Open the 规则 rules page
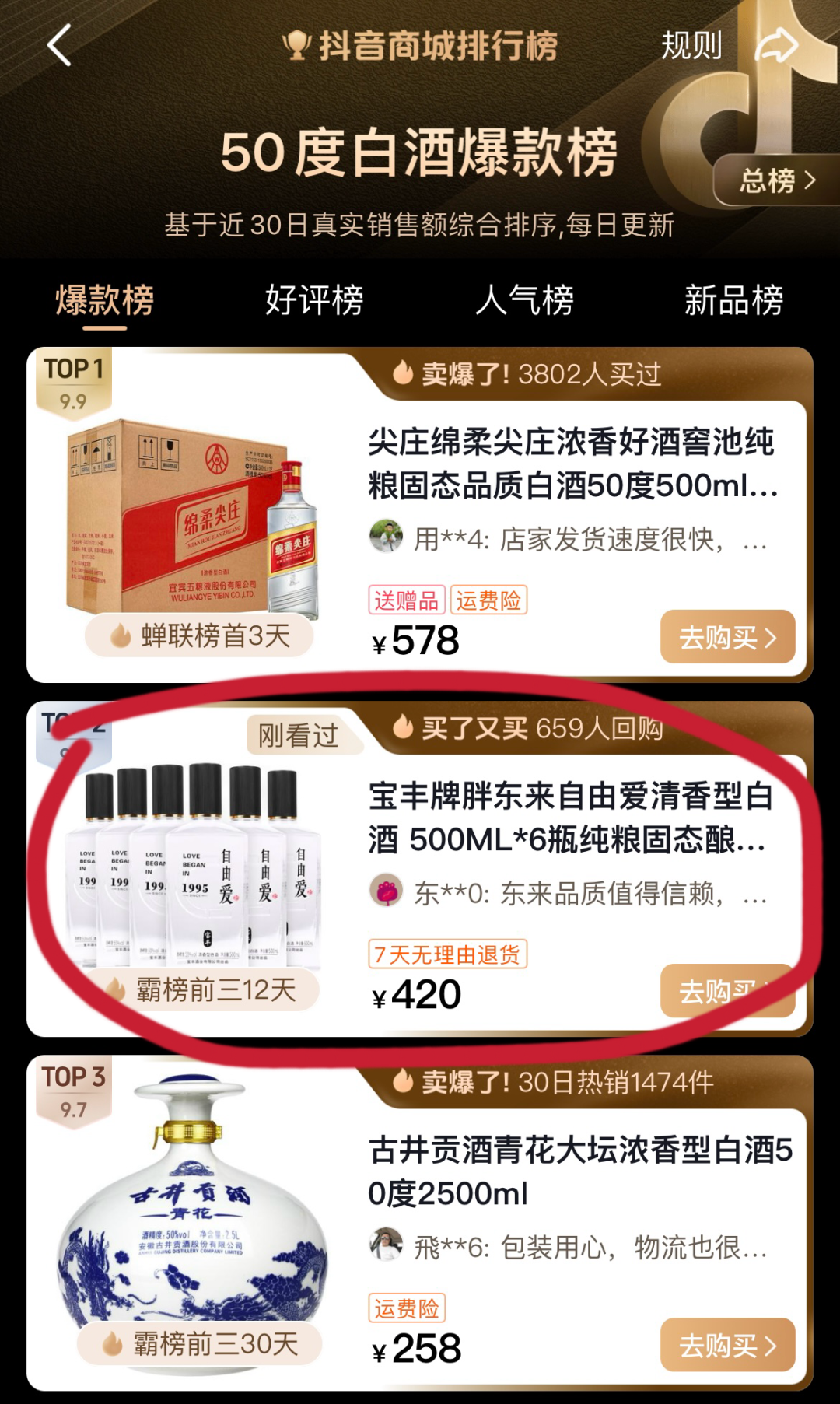 691,46
